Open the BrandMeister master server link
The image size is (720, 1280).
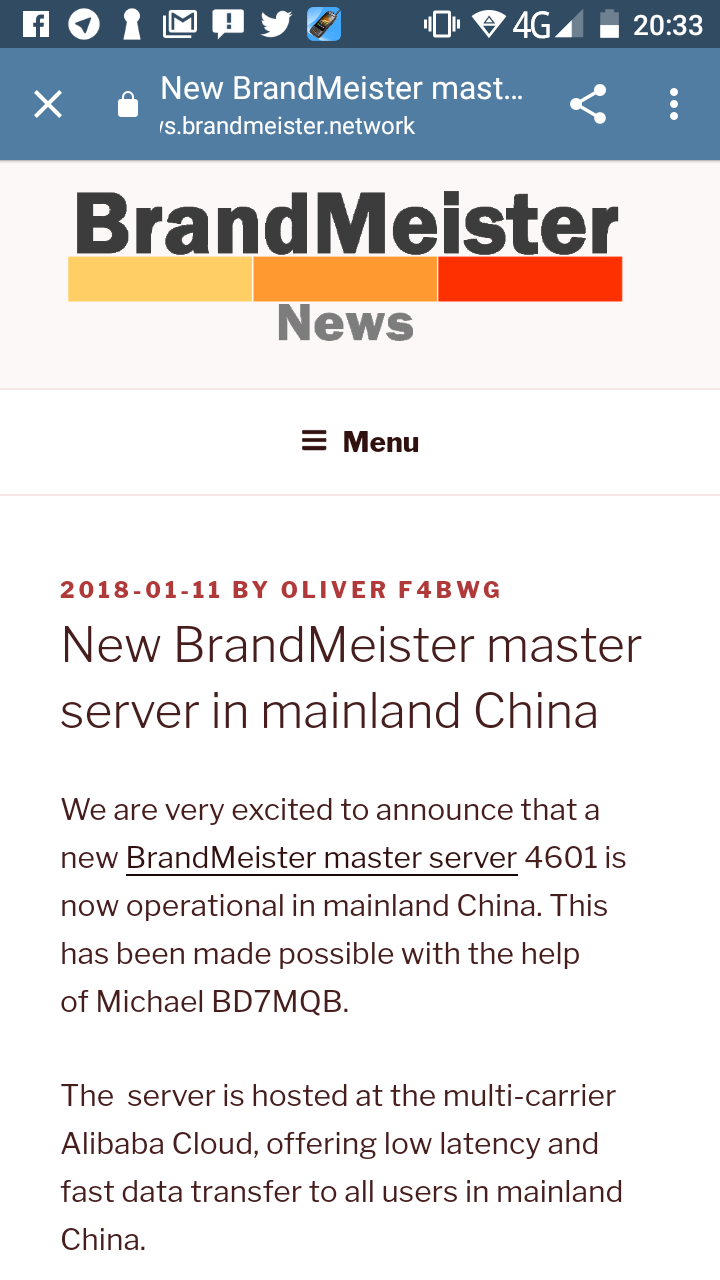(322, 858)
